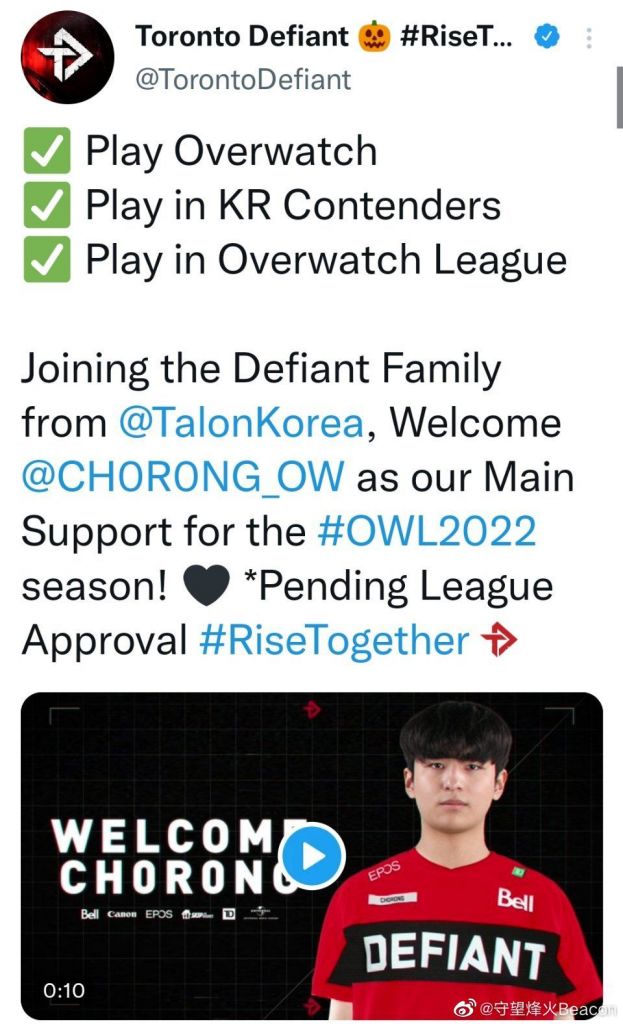Open the tweet overflow menu
Screen dimensions: 623x1024
[589, 39]
